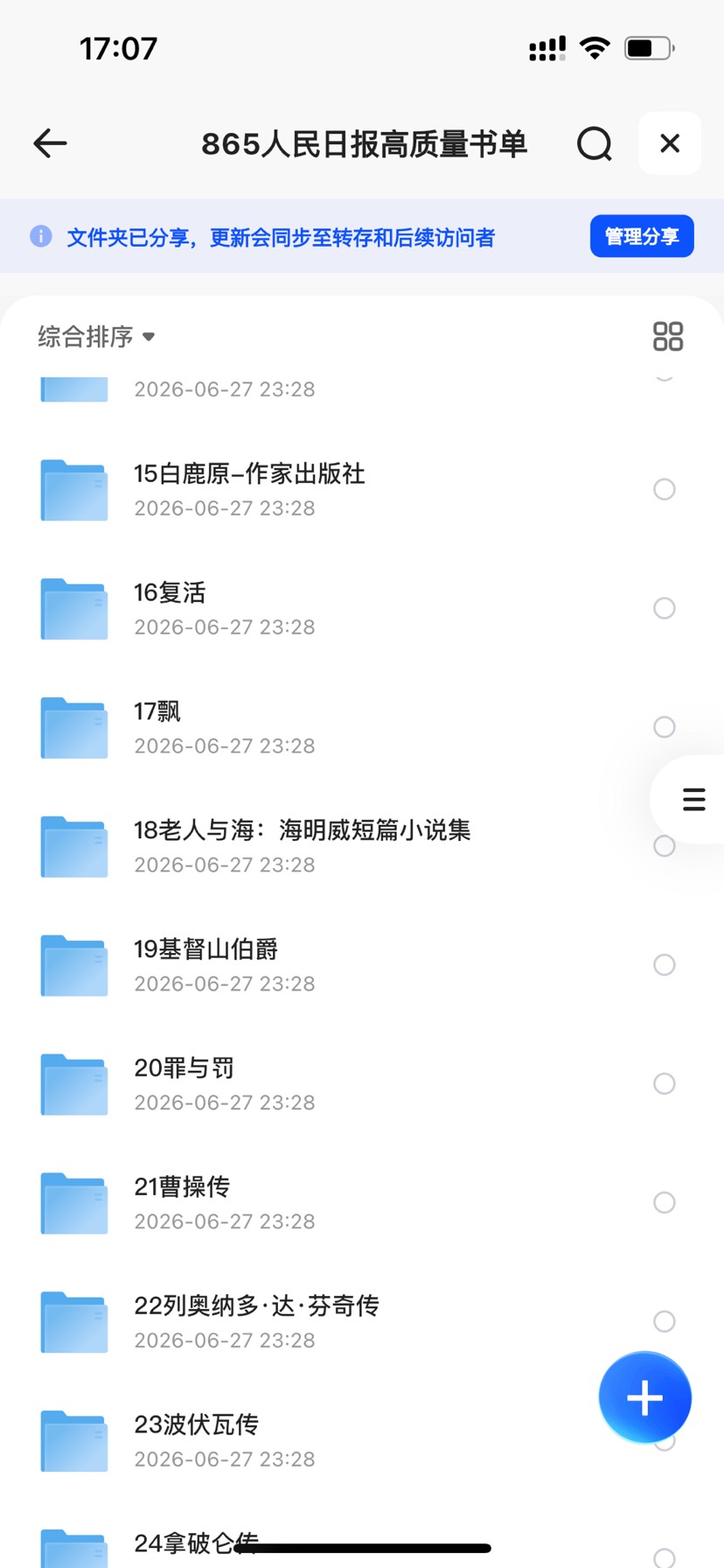This screenshot has height=1568, width=724.
Task: Select the 19基督山伯爵 checkbox
Action: pos(665,964)
